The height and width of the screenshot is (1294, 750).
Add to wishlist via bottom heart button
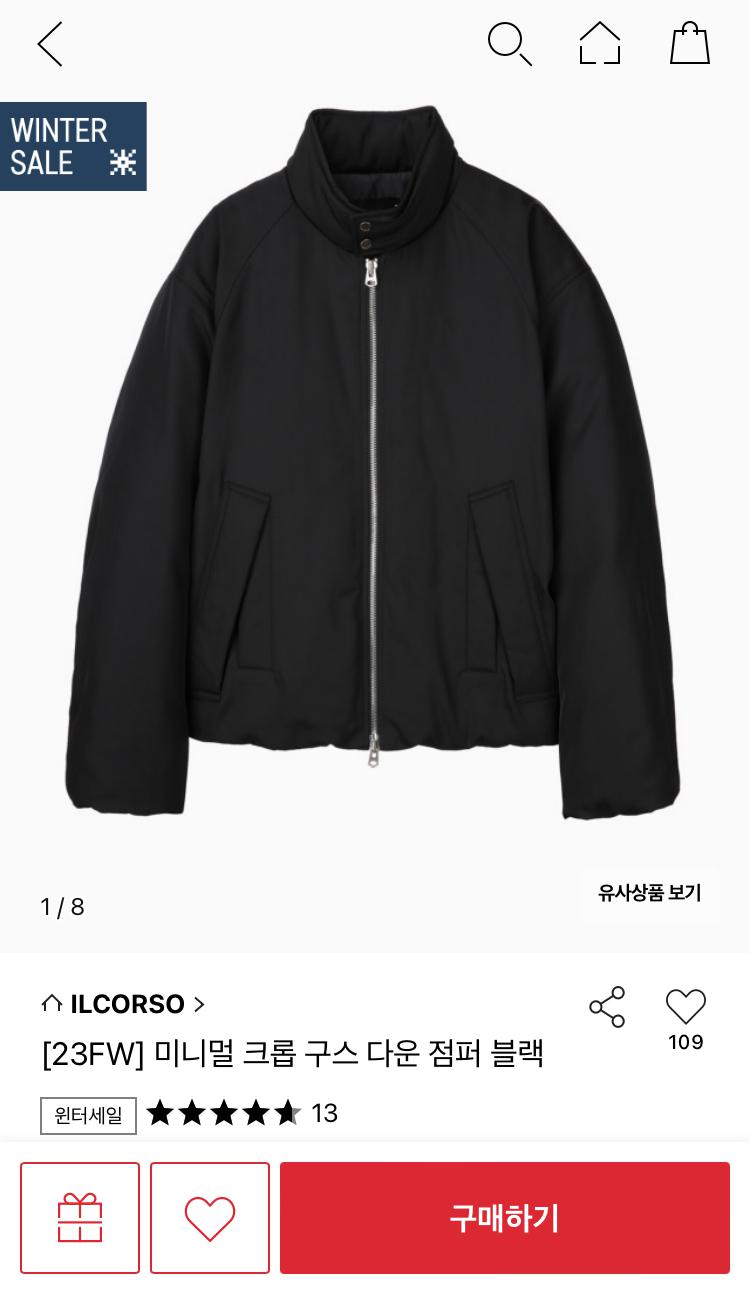click(x=210, y=1218)
